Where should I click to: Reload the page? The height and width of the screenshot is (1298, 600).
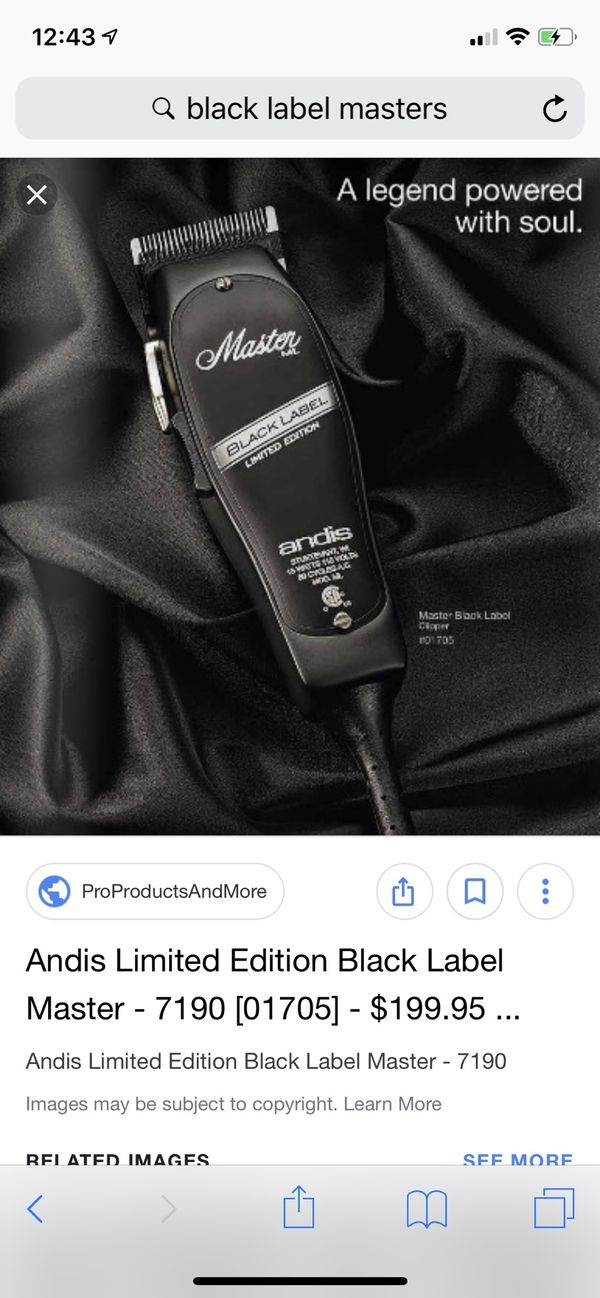click(555, 109)
